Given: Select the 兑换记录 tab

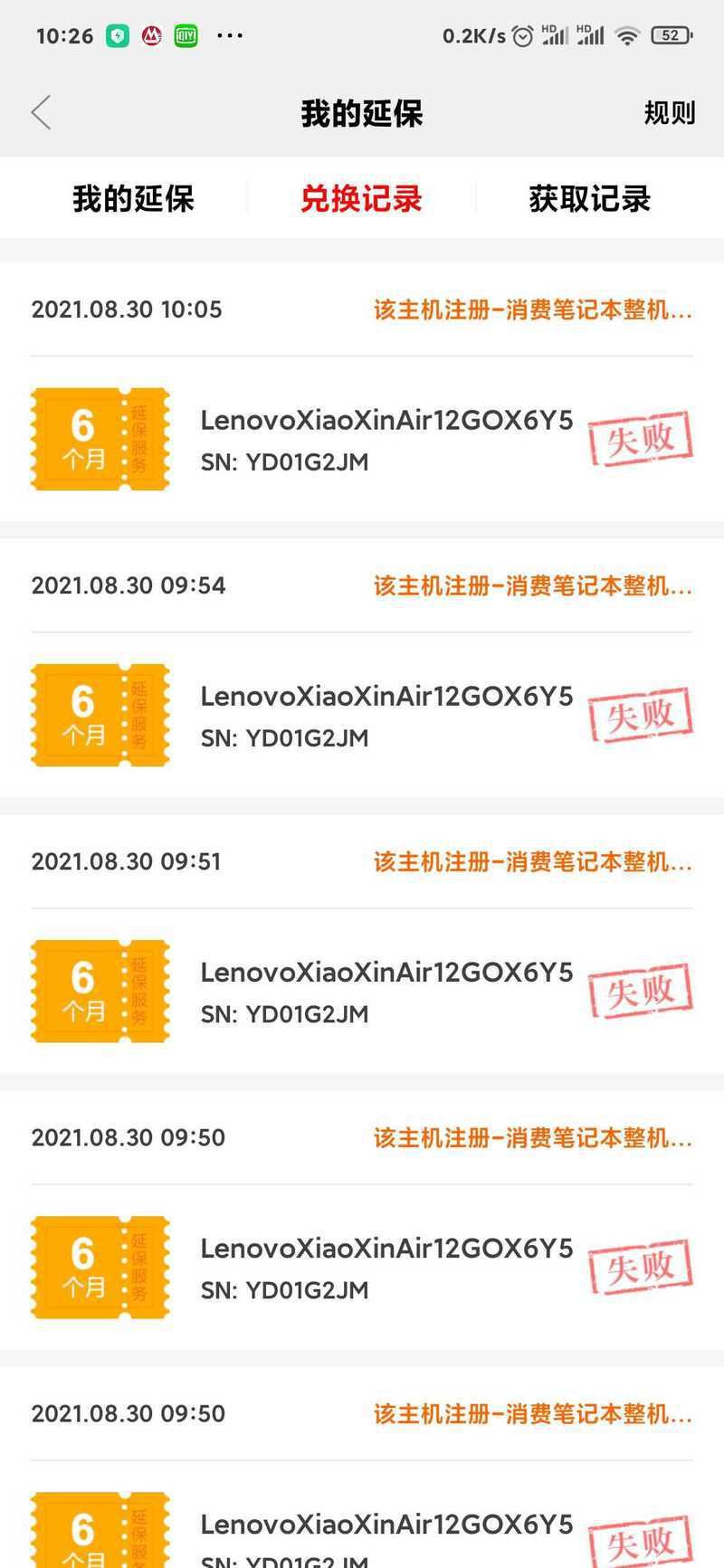Looking at the screenshot, I should point(361,199).
